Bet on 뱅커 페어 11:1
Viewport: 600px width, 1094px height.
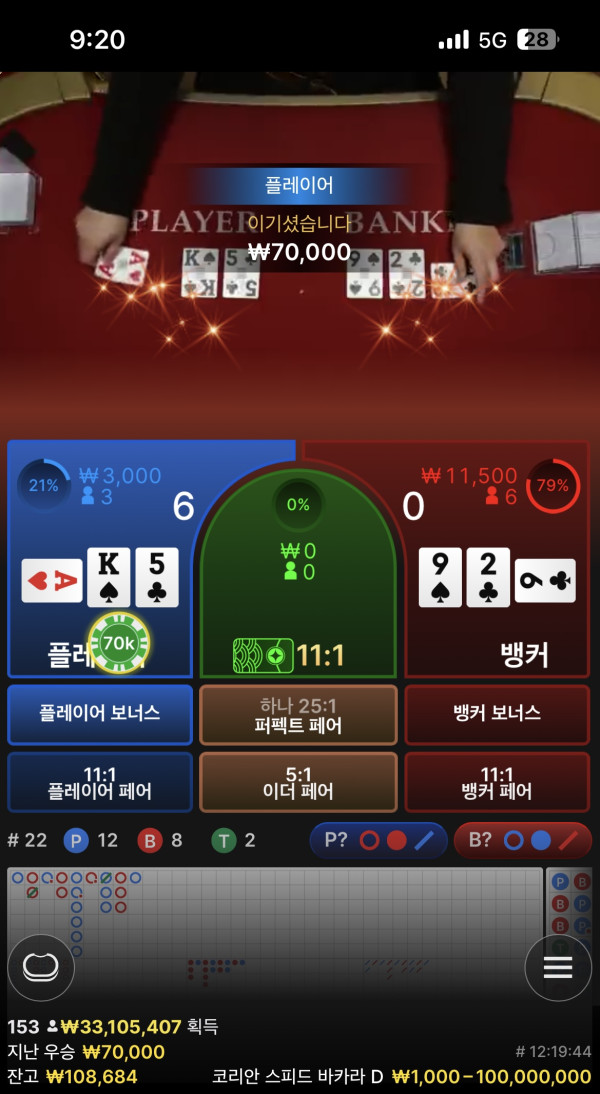(x=497, y=783)
